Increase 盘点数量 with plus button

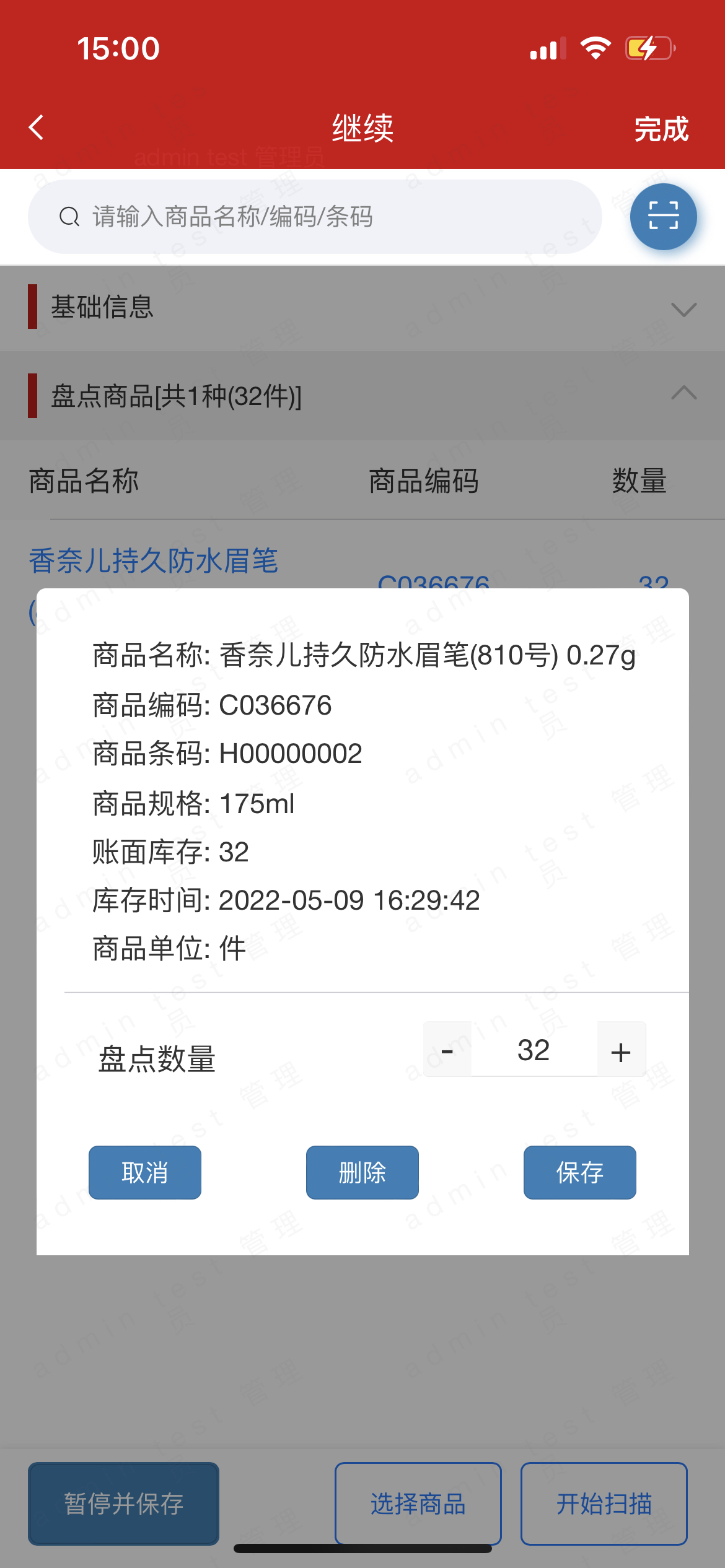click(x=621, y=1050)
